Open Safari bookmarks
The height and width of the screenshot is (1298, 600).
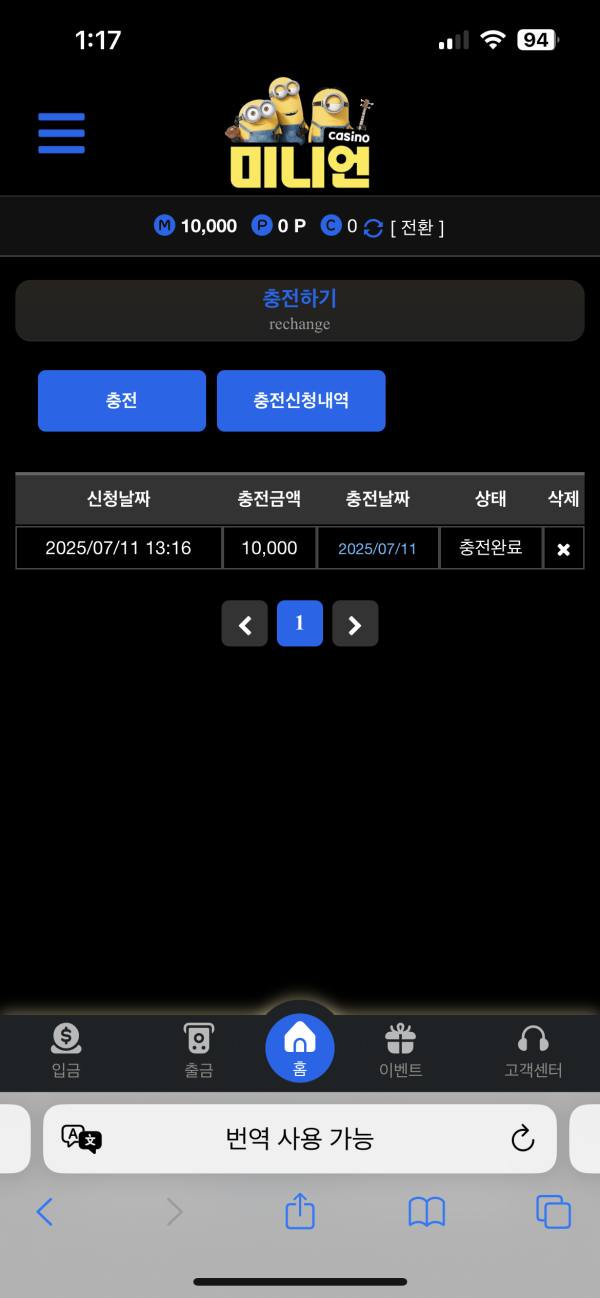coord(427,1212)
